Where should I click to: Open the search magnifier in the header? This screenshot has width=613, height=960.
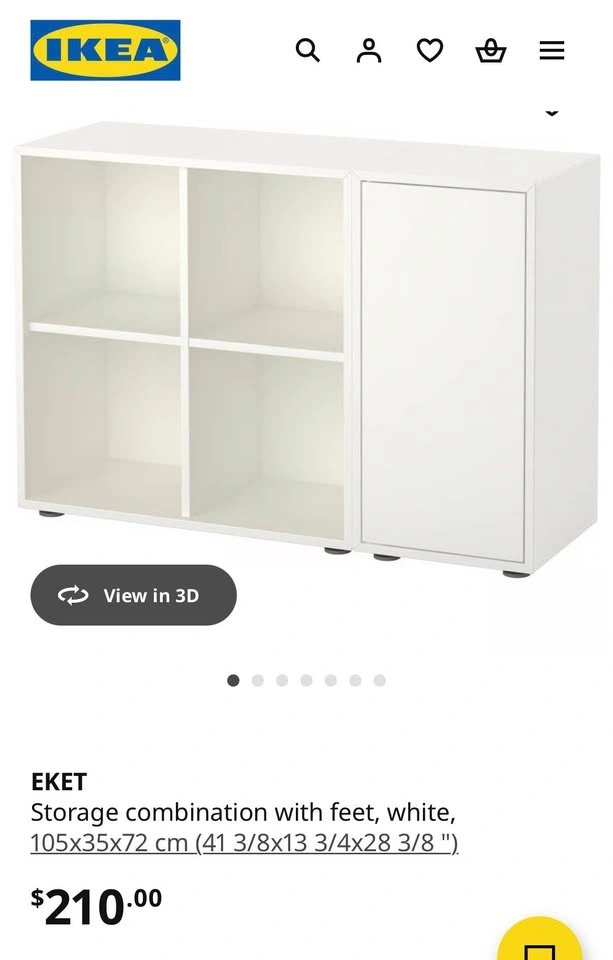click(308, 50)
